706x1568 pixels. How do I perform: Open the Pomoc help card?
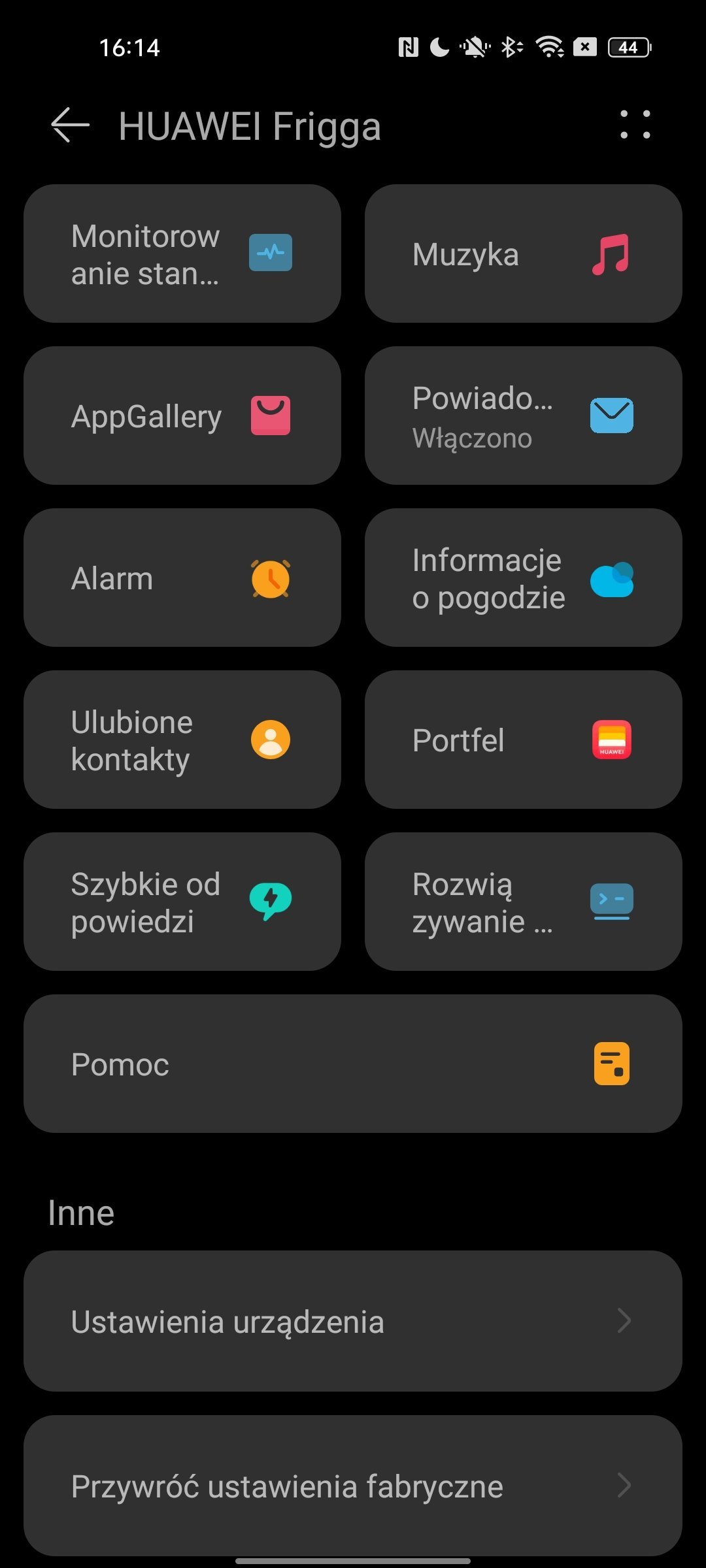(x=353, y=1064)
